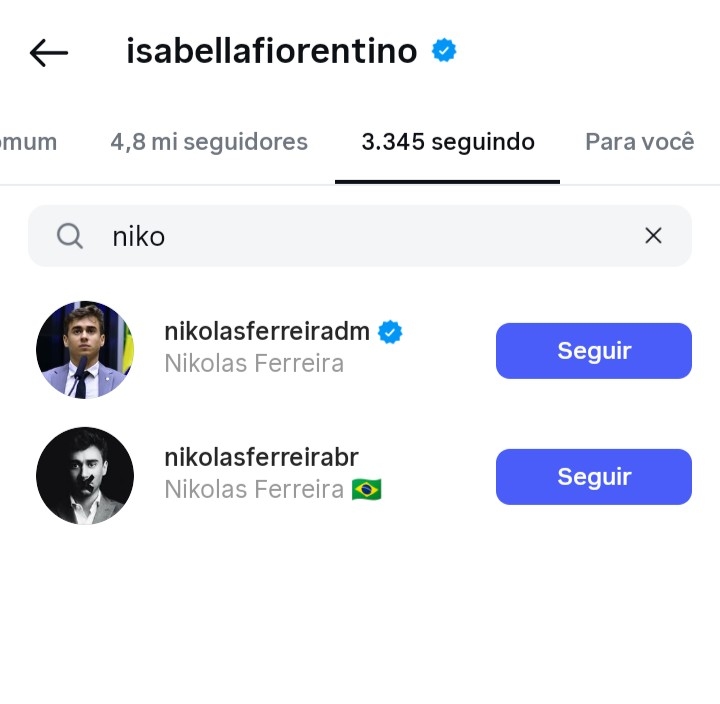The height and width of the screenshot is (704, 720).
Task: Open the nikolasferreirabr profile
Action: (x=260, y=459)
